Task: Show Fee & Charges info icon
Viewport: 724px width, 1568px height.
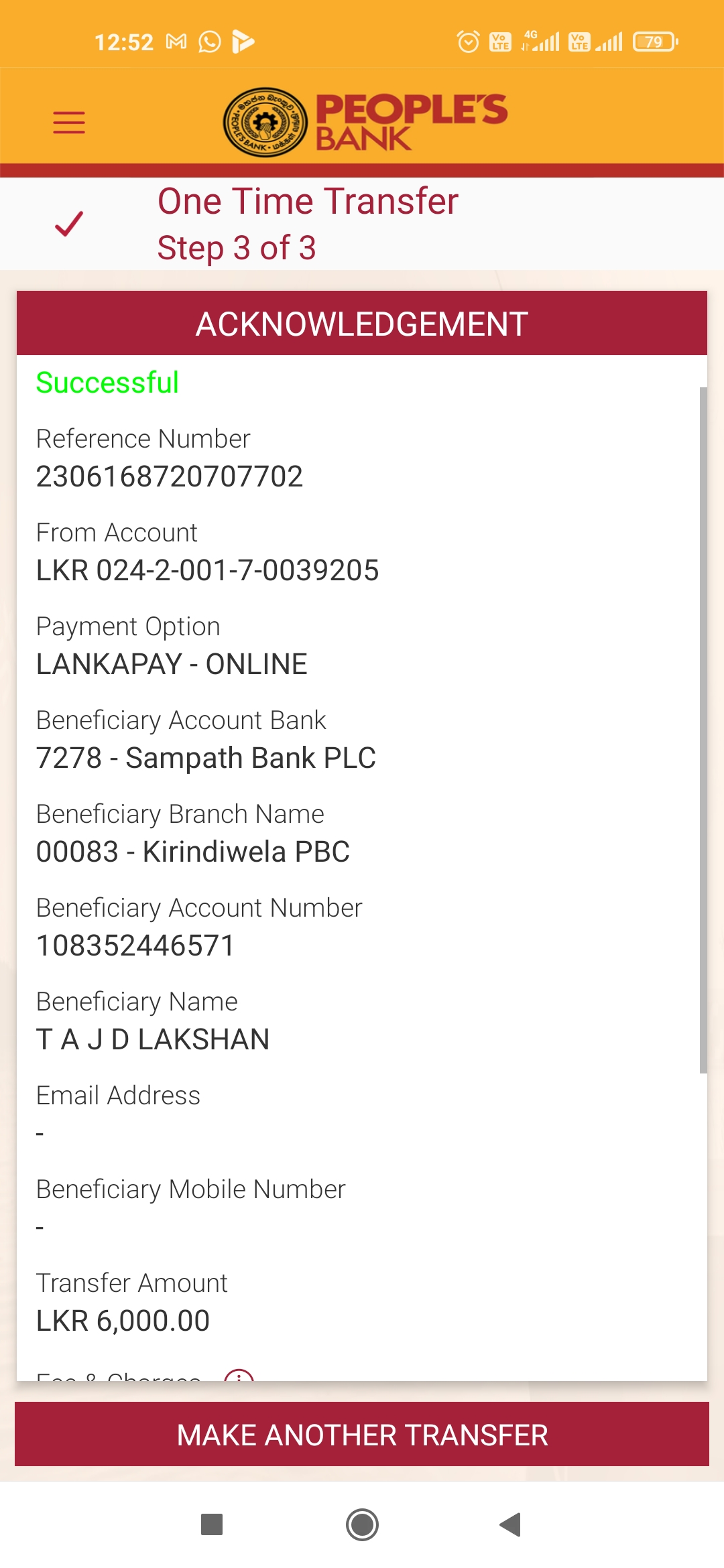Action: coord(239,1376)
